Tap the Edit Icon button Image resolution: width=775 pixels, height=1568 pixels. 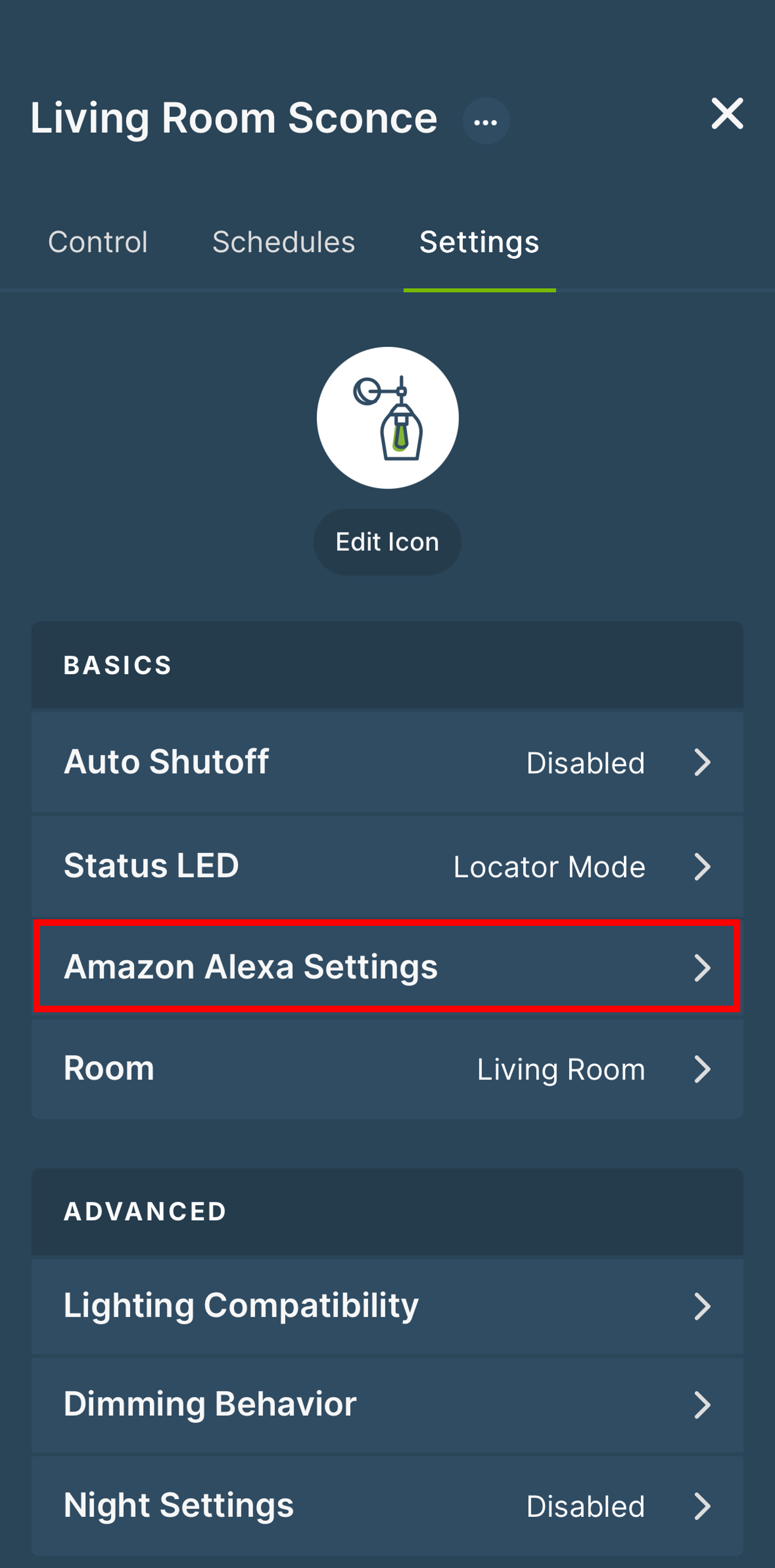[387, 542]
